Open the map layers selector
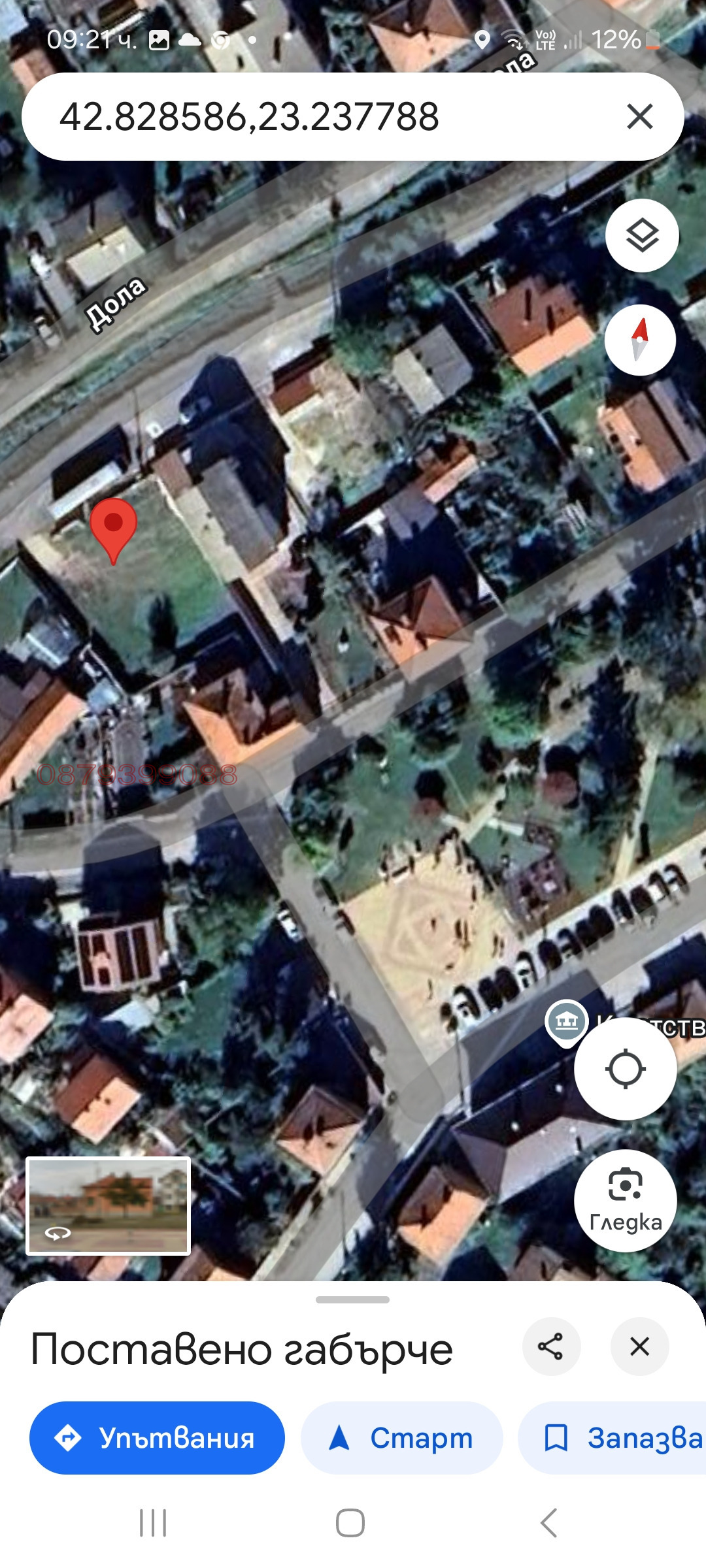 (642, 235)
